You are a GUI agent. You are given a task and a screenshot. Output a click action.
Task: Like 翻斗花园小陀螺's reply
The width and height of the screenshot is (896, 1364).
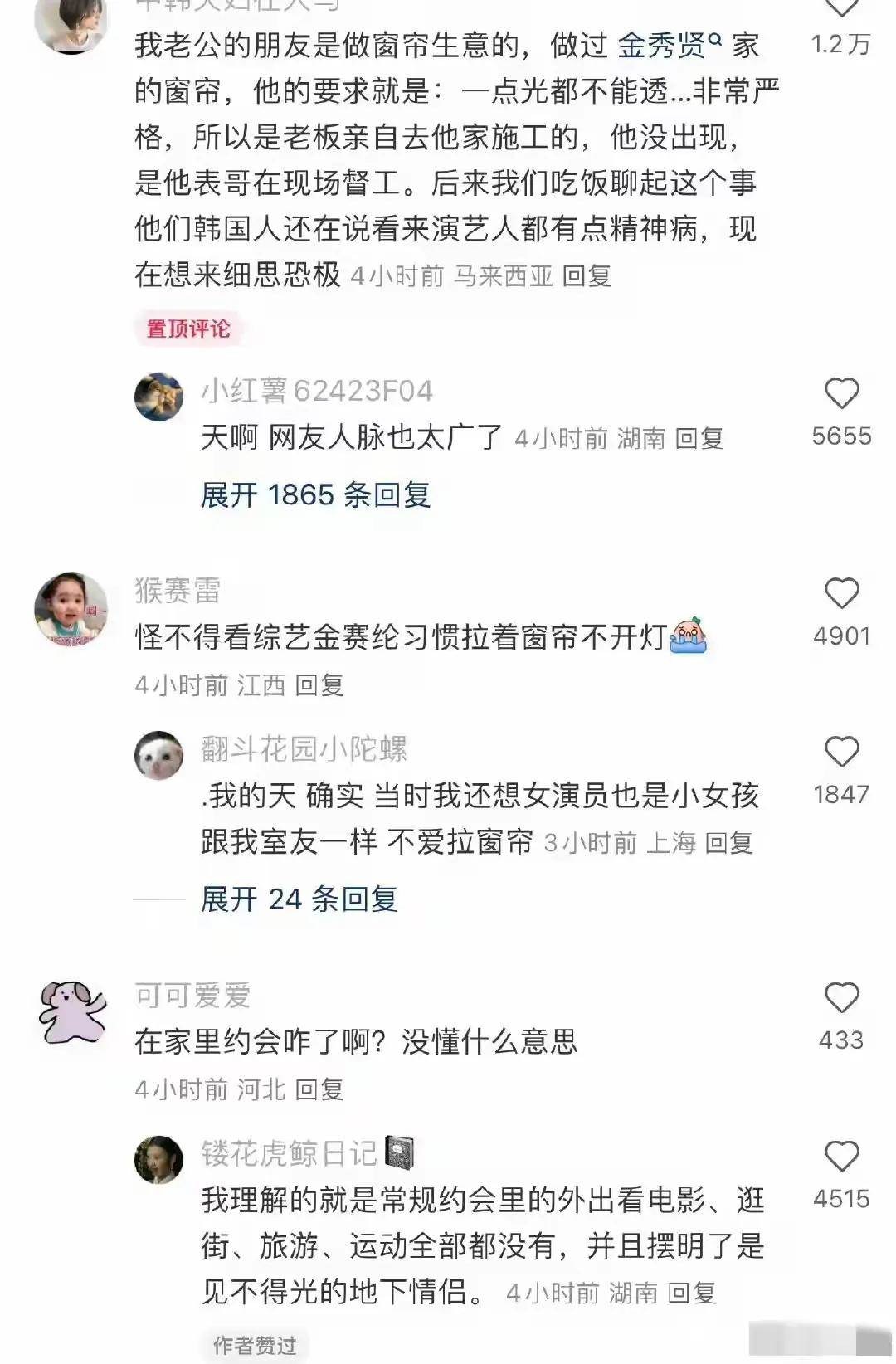pos(841,752)
